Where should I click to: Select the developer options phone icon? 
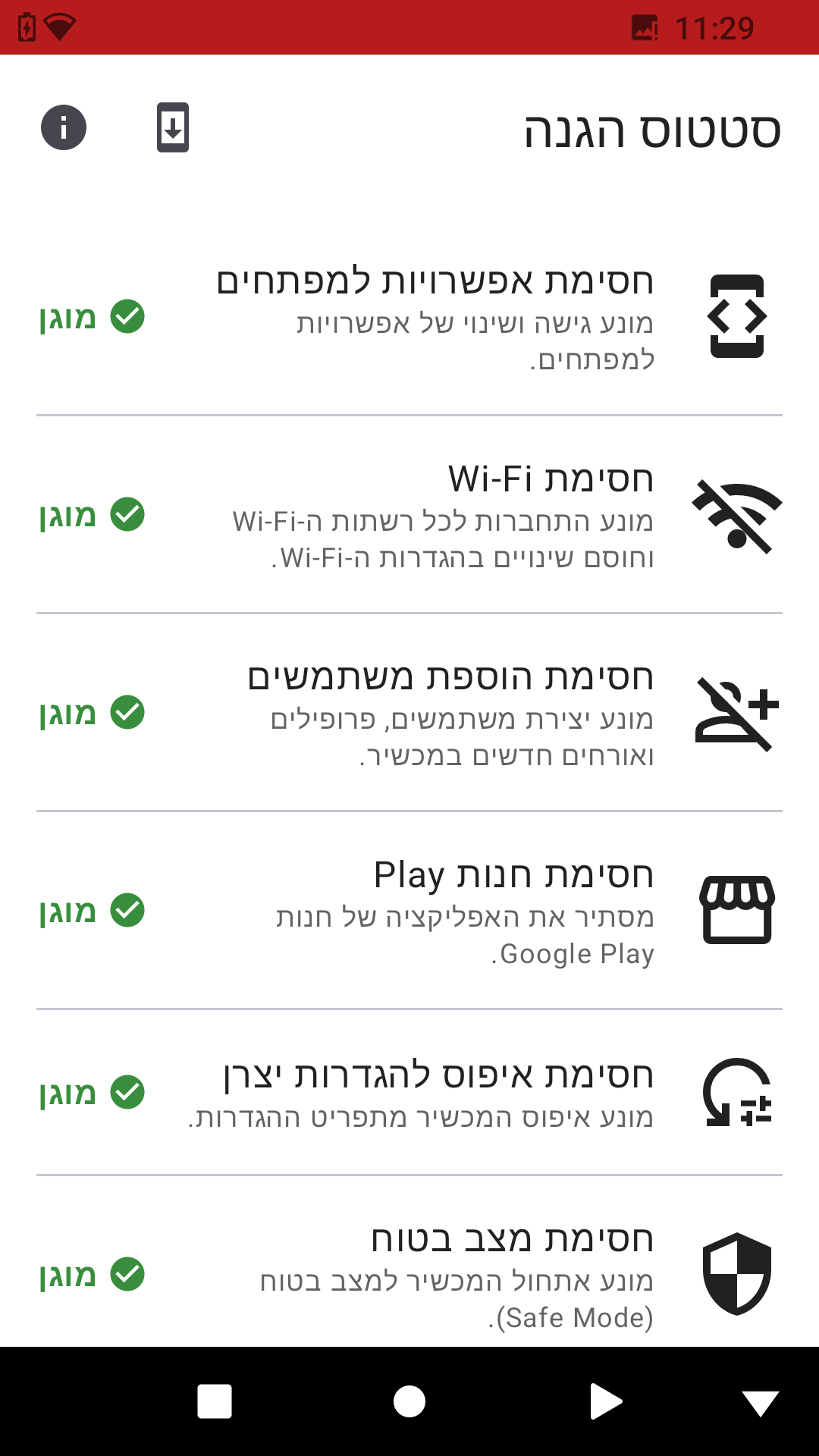(736, 318)
